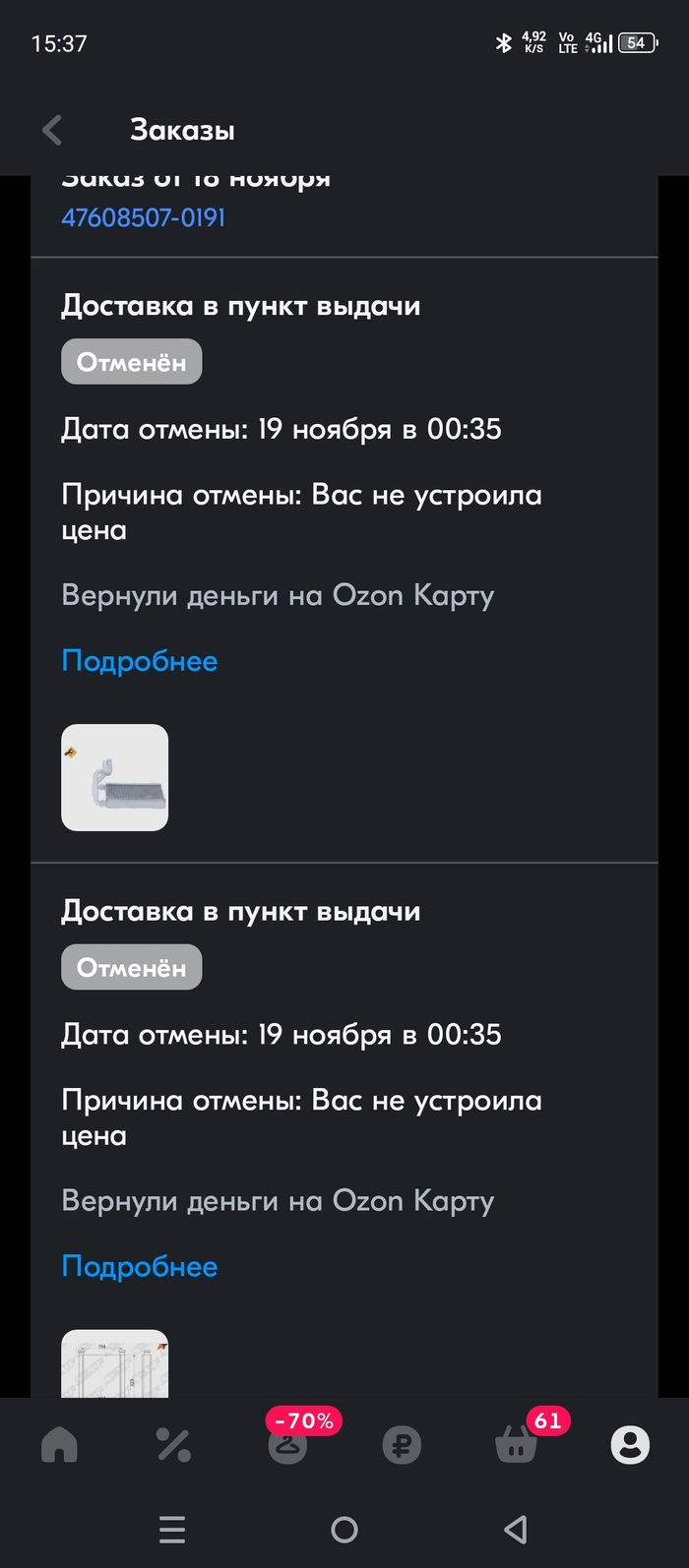Open the heater radiator product thumbnail
The width and height of the screenshot is (689, 1568).
point(115,778)
